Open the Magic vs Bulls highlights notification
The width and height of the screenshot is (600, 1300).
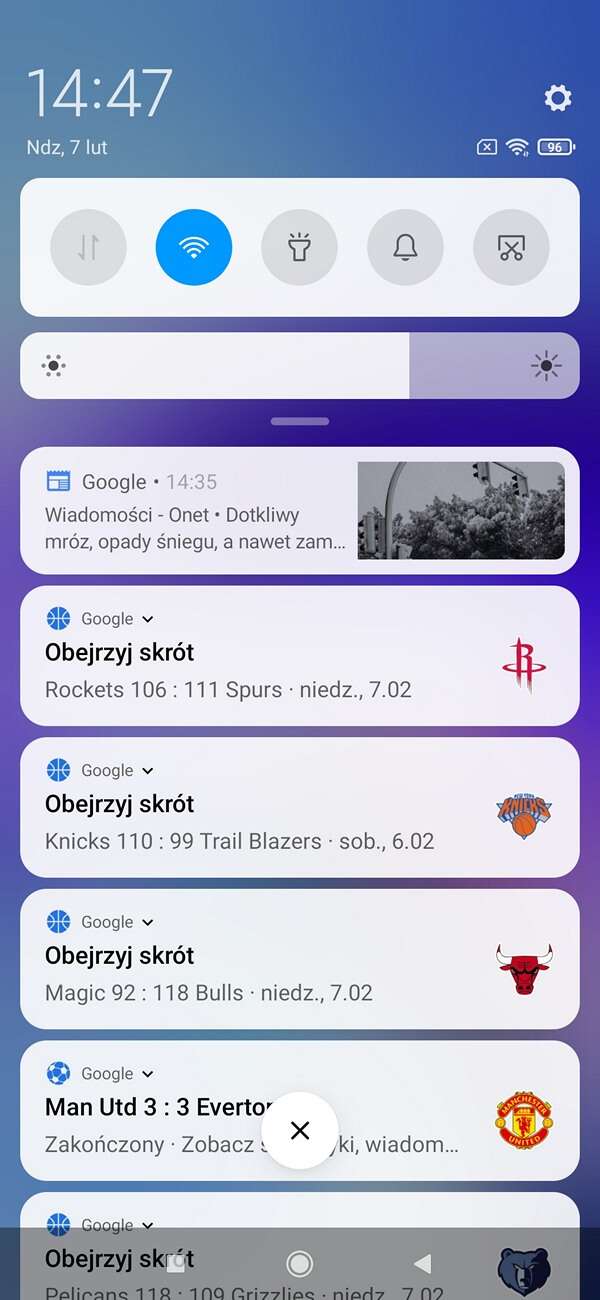(250, 974)
